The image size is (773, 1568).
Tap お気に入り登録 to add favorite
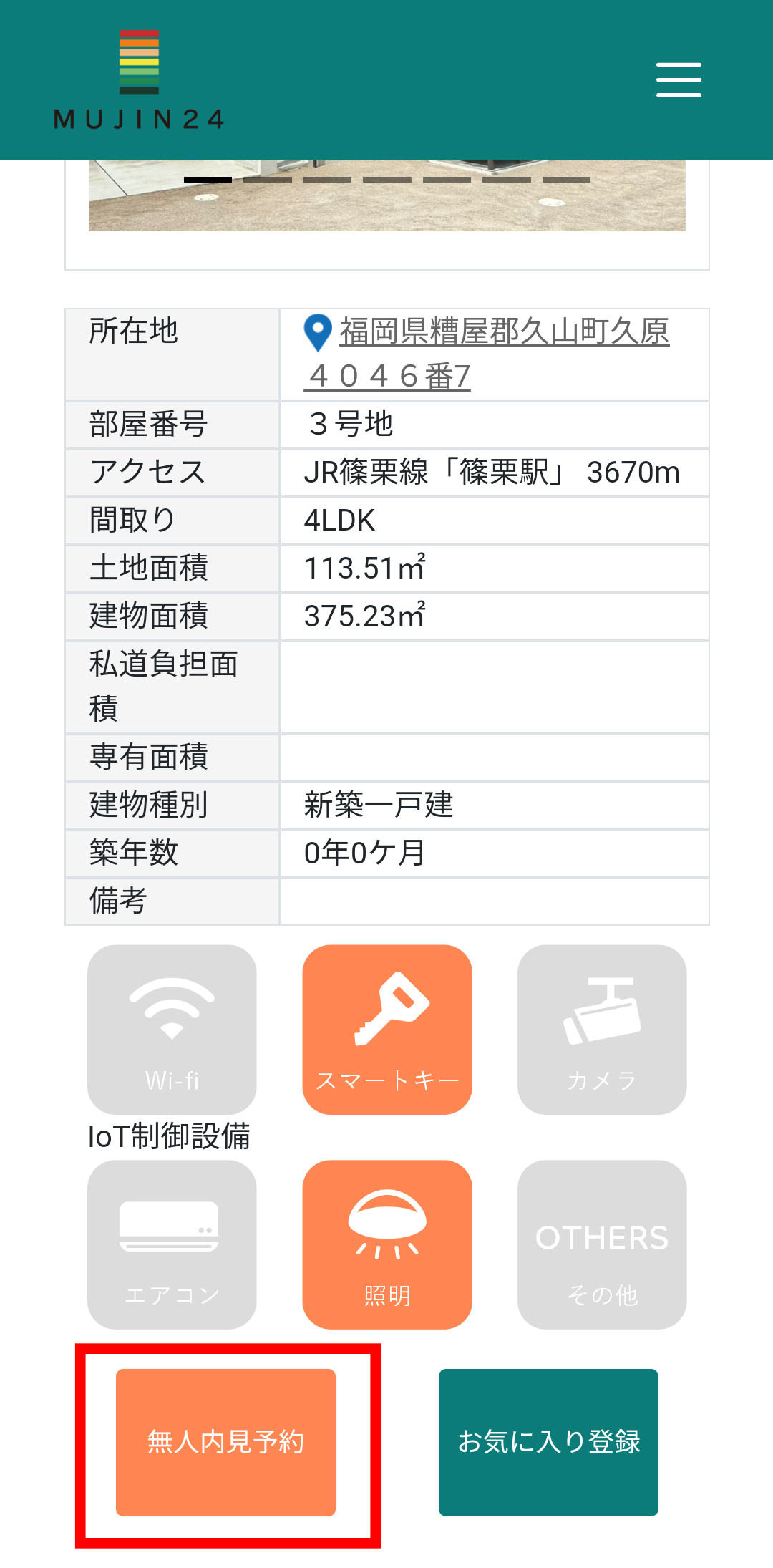coord(548,1442)
